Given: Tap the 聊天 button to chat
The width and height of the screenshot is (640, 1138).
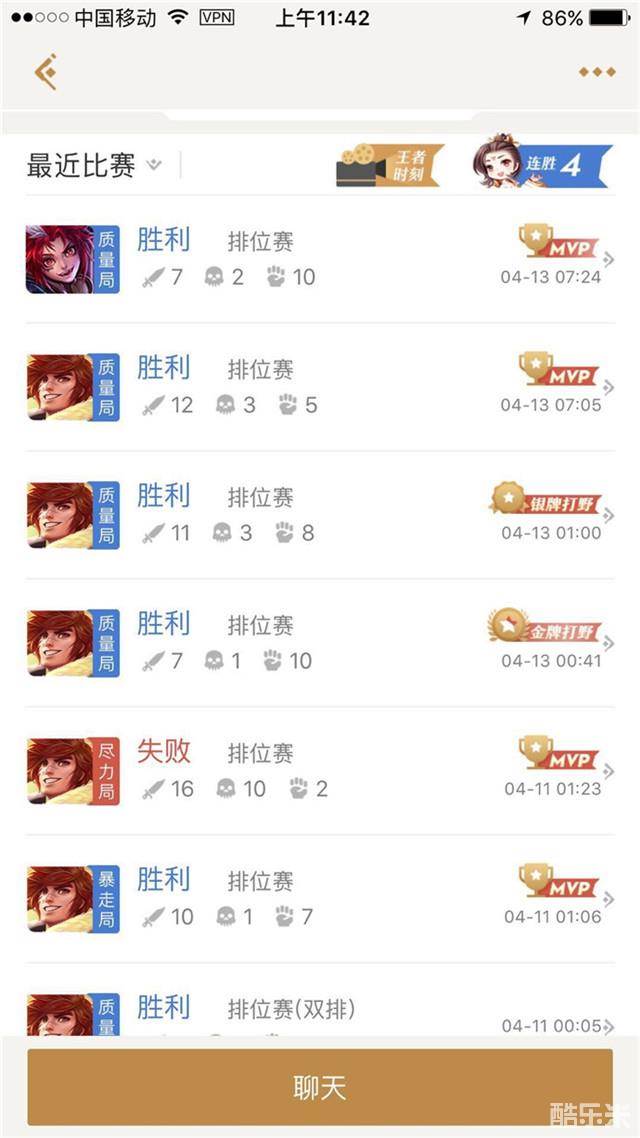Looking at the screenshot, I should pos(320,1088).
